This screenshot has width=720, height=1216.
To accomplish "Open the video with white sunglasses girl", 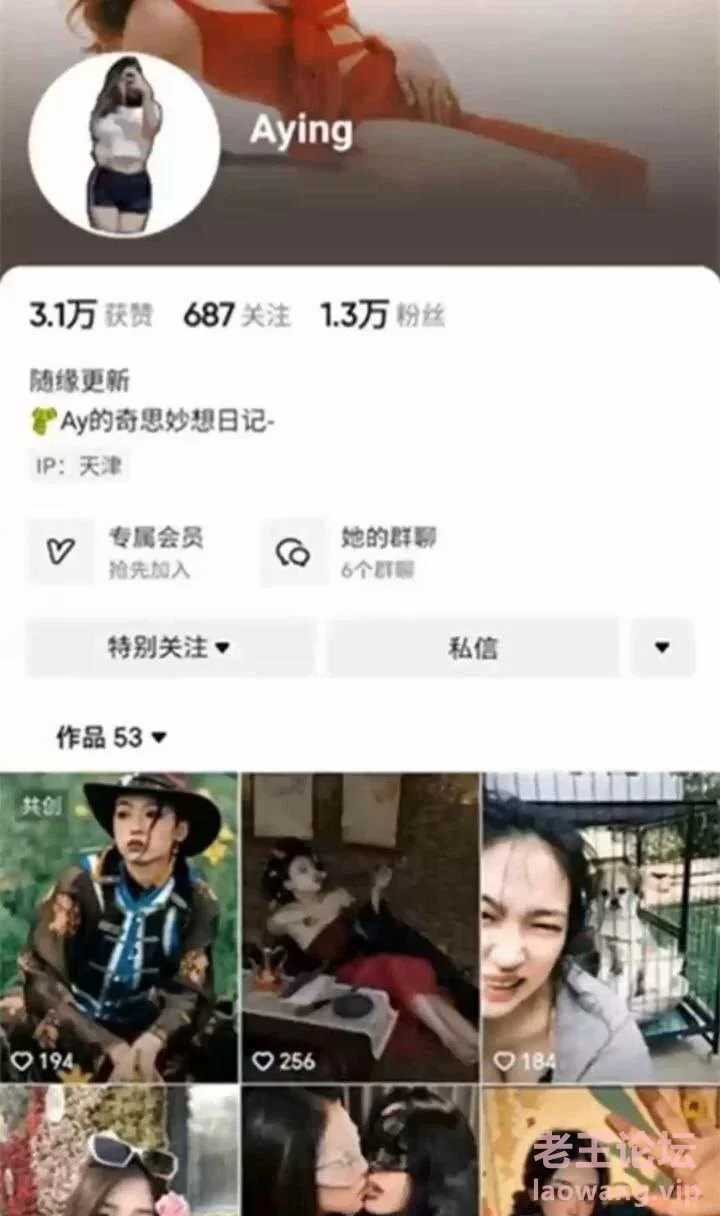I will [x=119, y=1152].
